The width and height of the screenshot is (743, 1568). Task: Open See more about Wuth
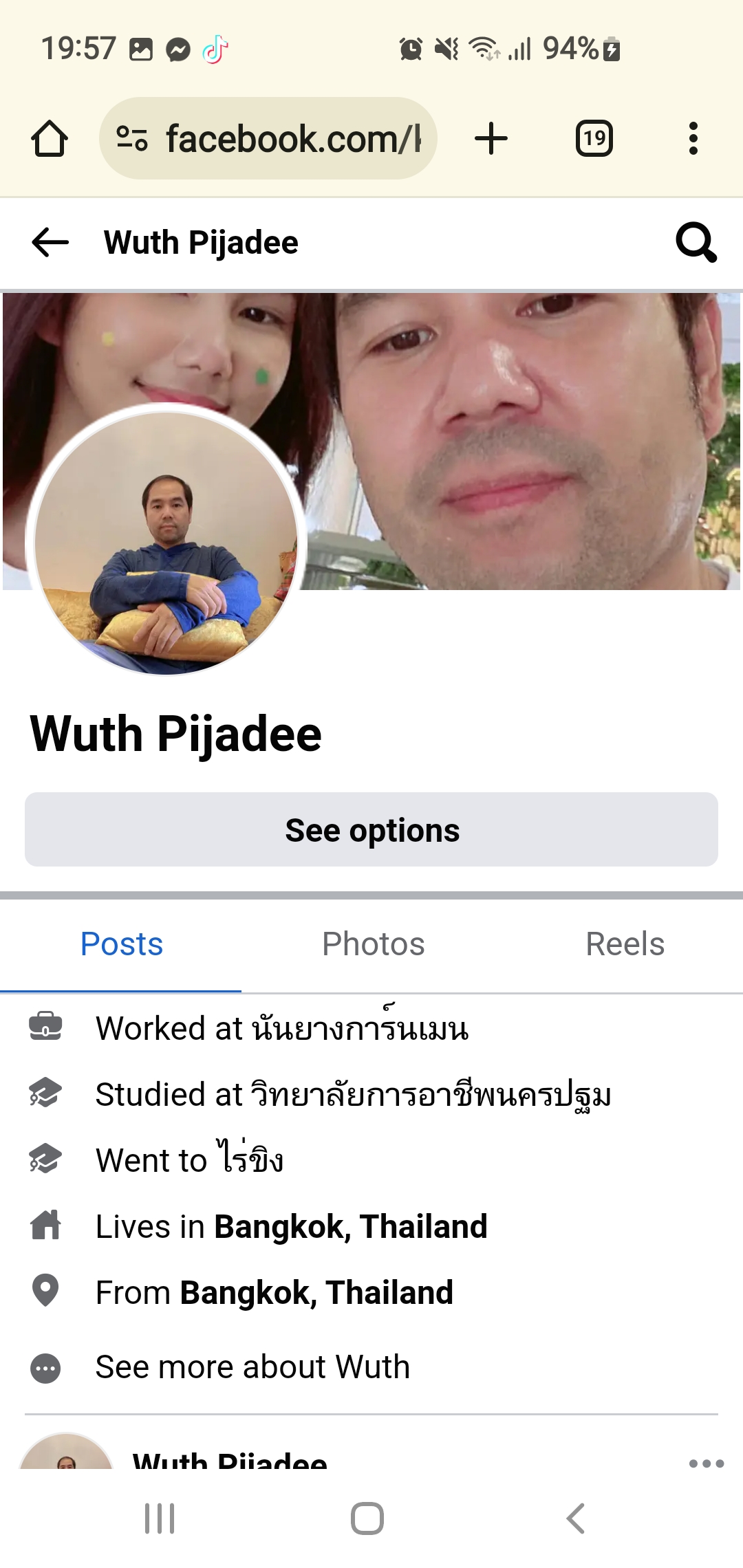point(252,1366)
